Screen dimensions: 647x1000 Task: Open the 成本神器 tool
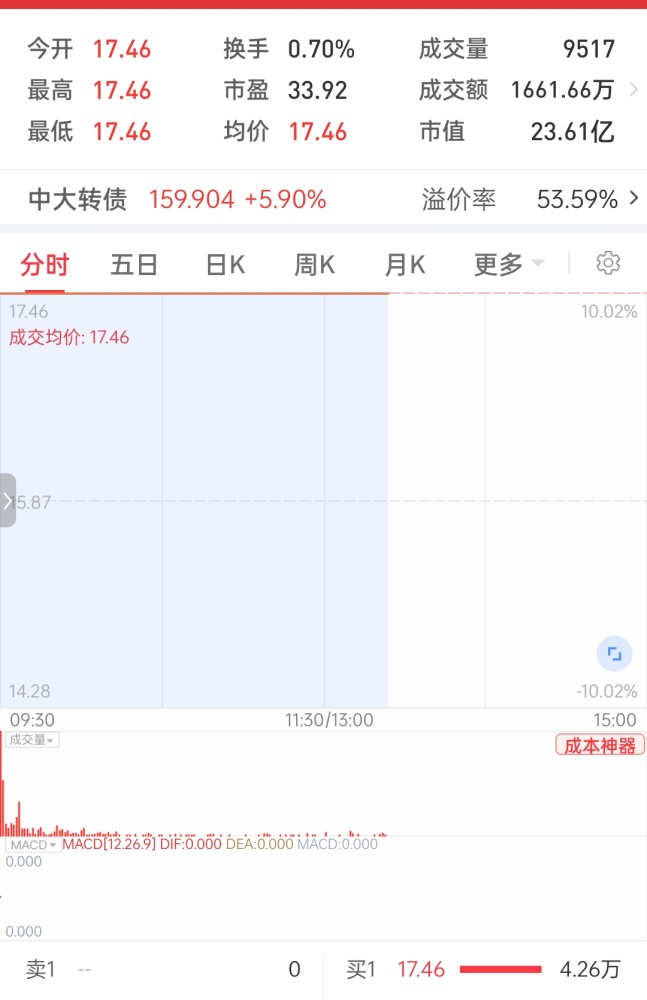click(600, 745)
